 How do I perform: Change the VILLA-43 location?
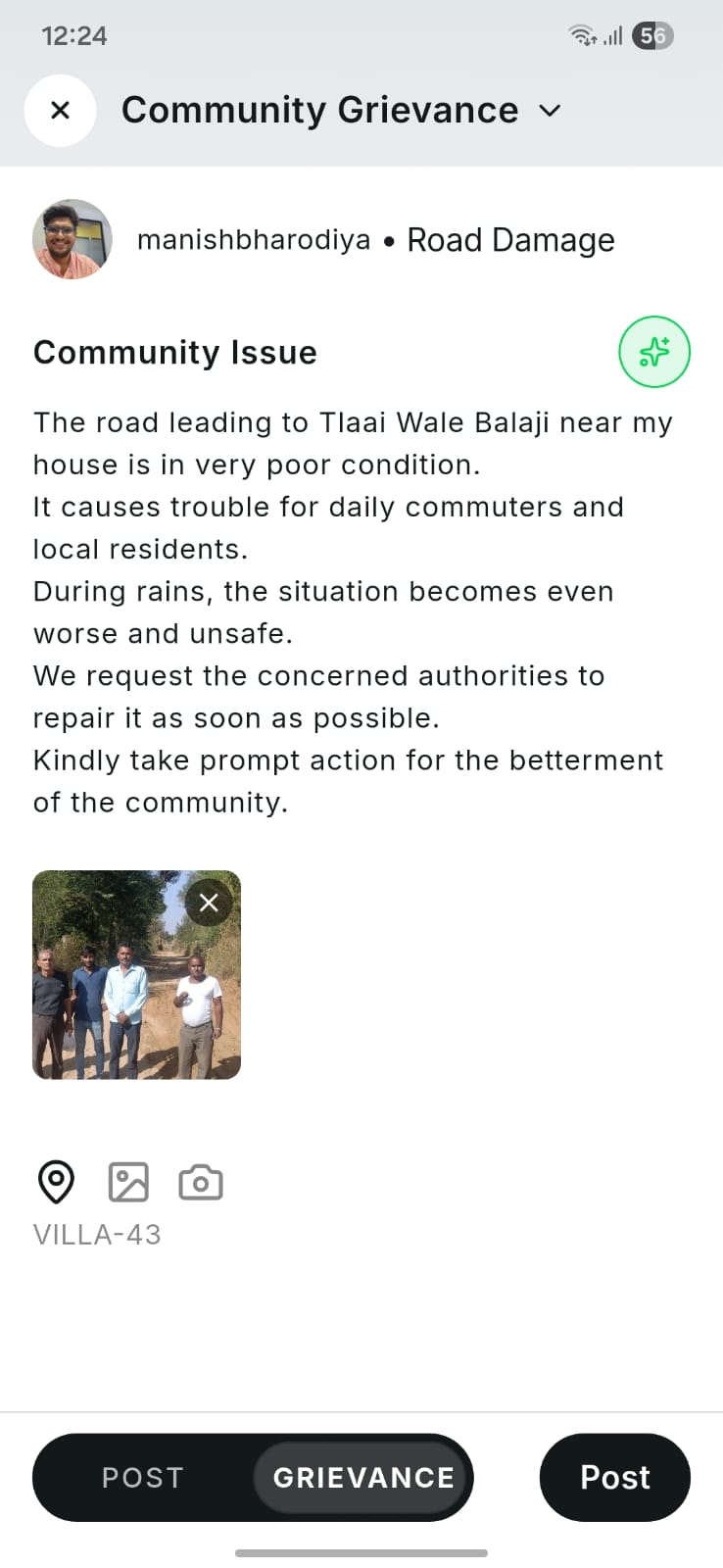tap(97, 1234)
